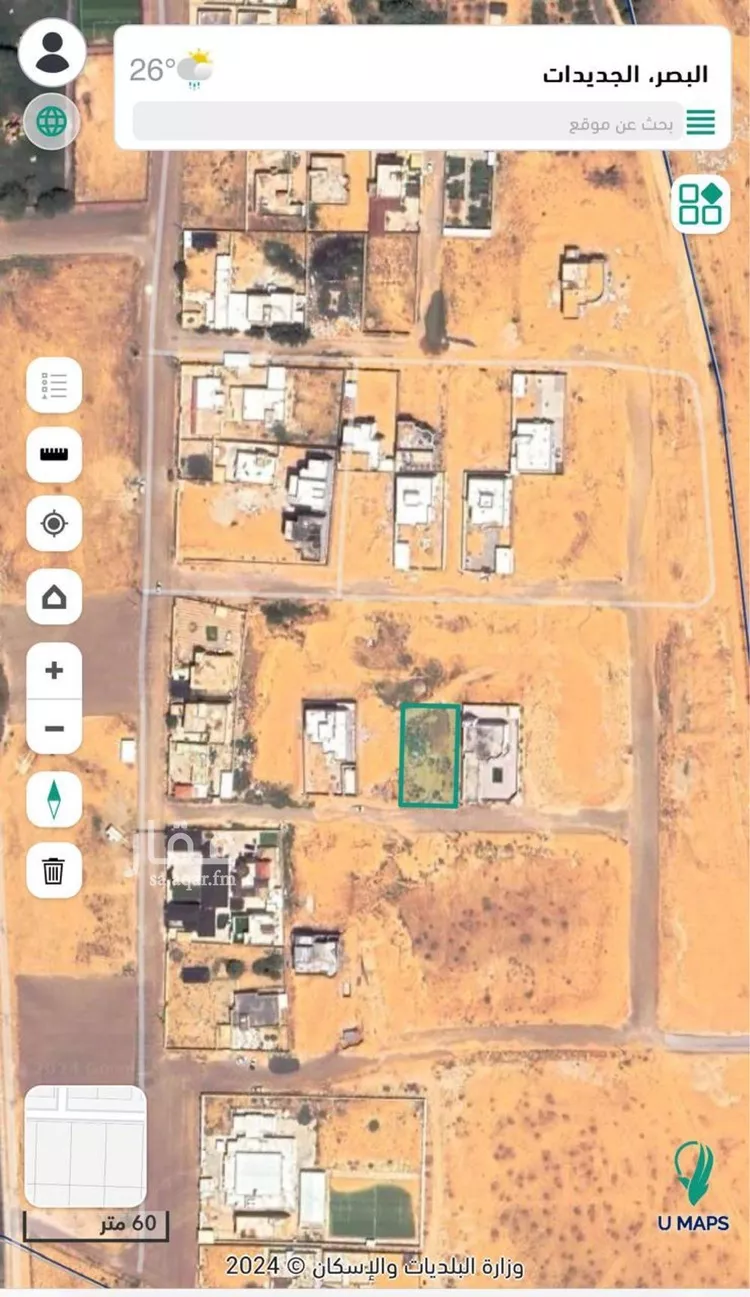Open the hamburger menu in search bar
750x1297 pixels.
[x=700, y=123]
